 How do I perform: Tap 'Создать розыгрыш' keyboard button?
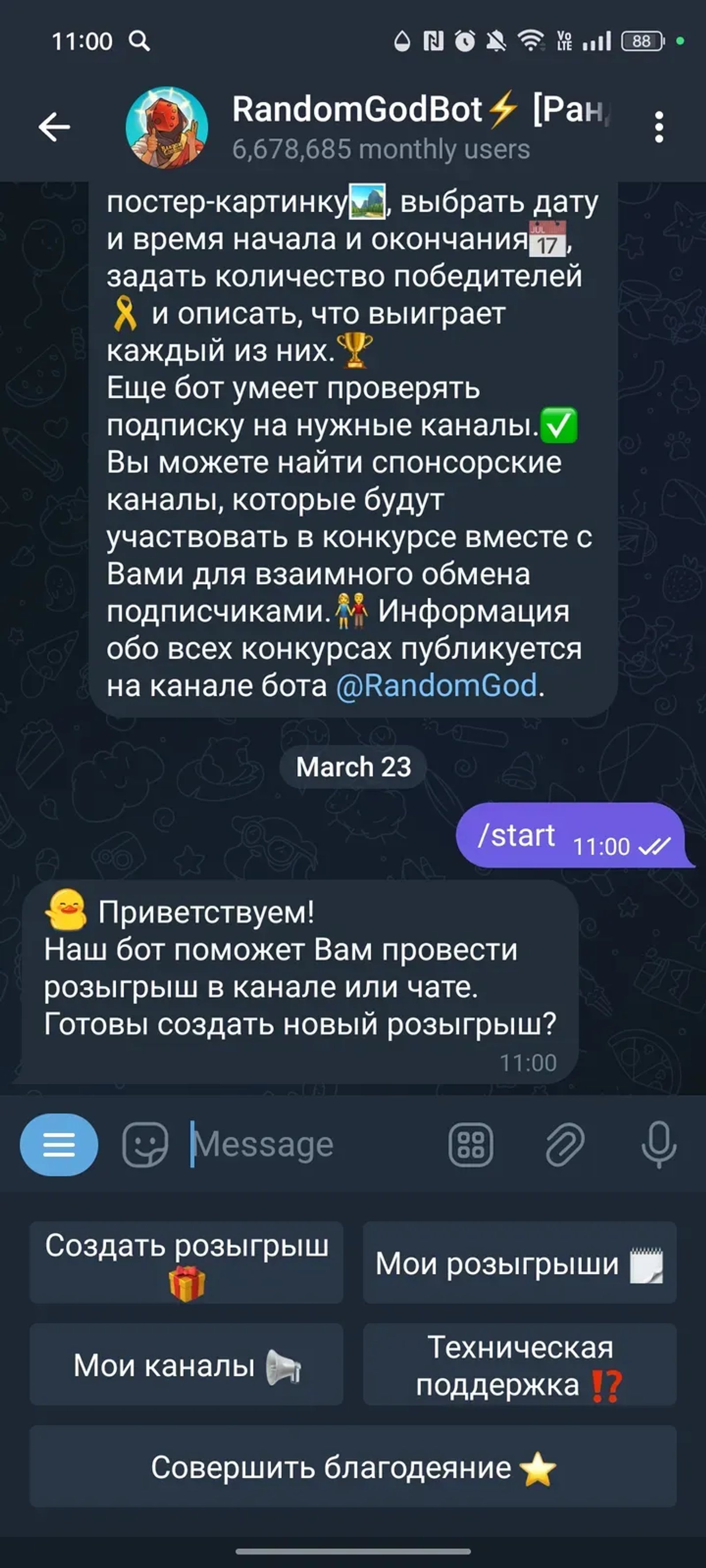pyautogui.click(x=186, y=1263)
